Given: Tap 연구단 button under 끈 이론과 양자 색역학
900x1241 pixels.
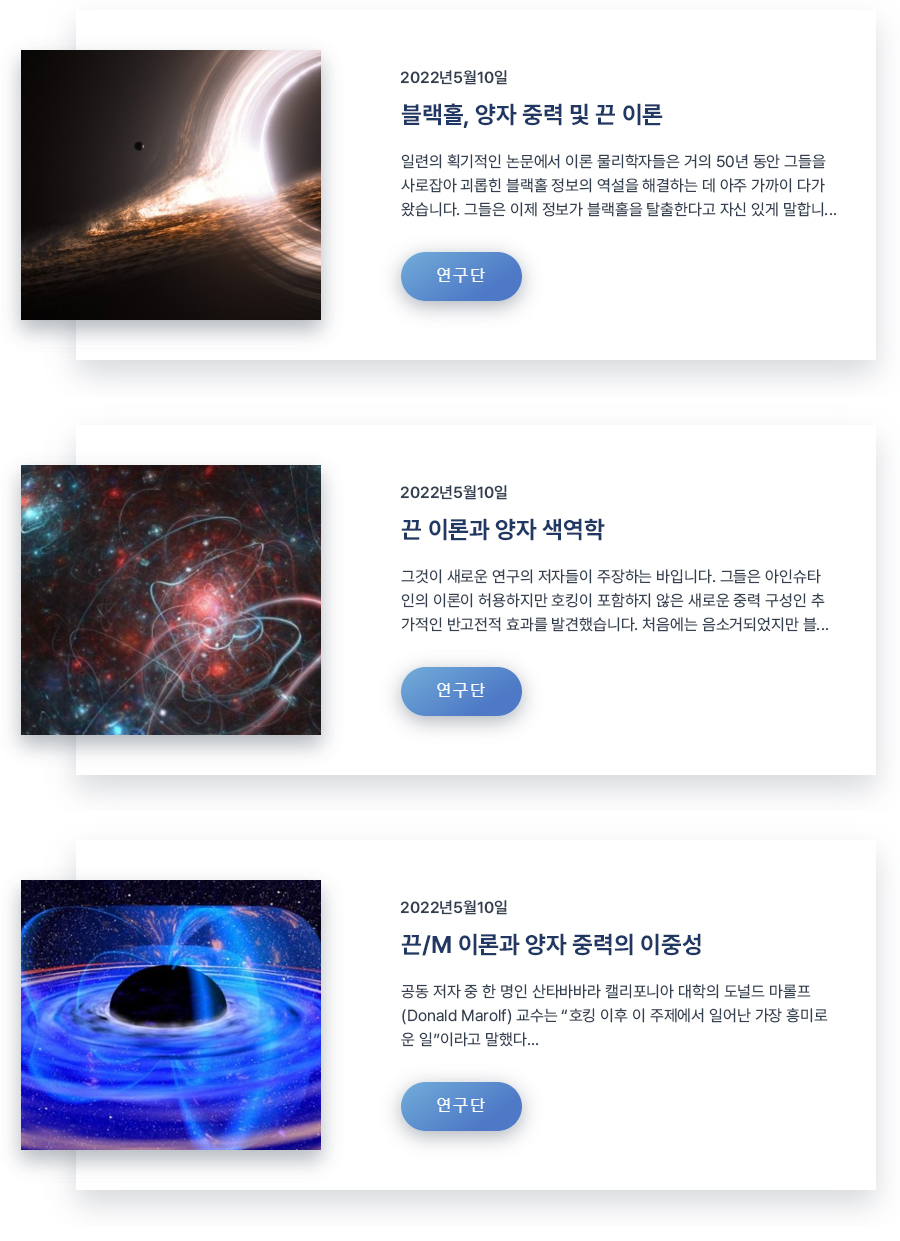Looking at the screenshot, I should (x=461, y=691).
